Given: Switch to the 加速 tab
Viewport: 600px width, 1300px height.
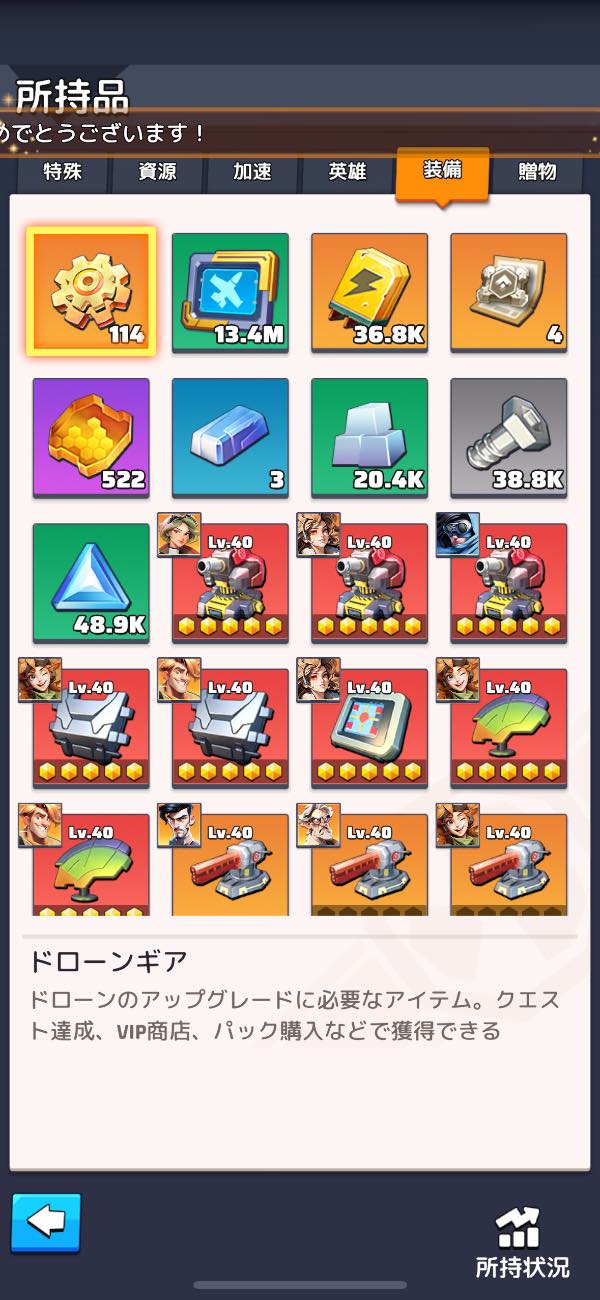Looking at the screenshot, I should point(252,172).
